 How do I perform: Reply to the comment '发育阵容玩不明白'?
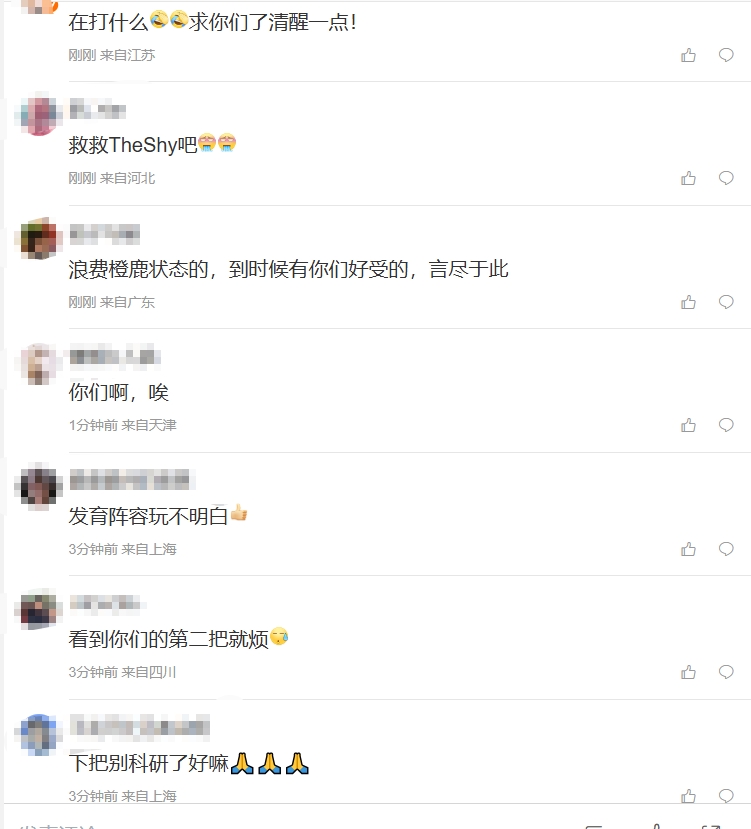726,549
